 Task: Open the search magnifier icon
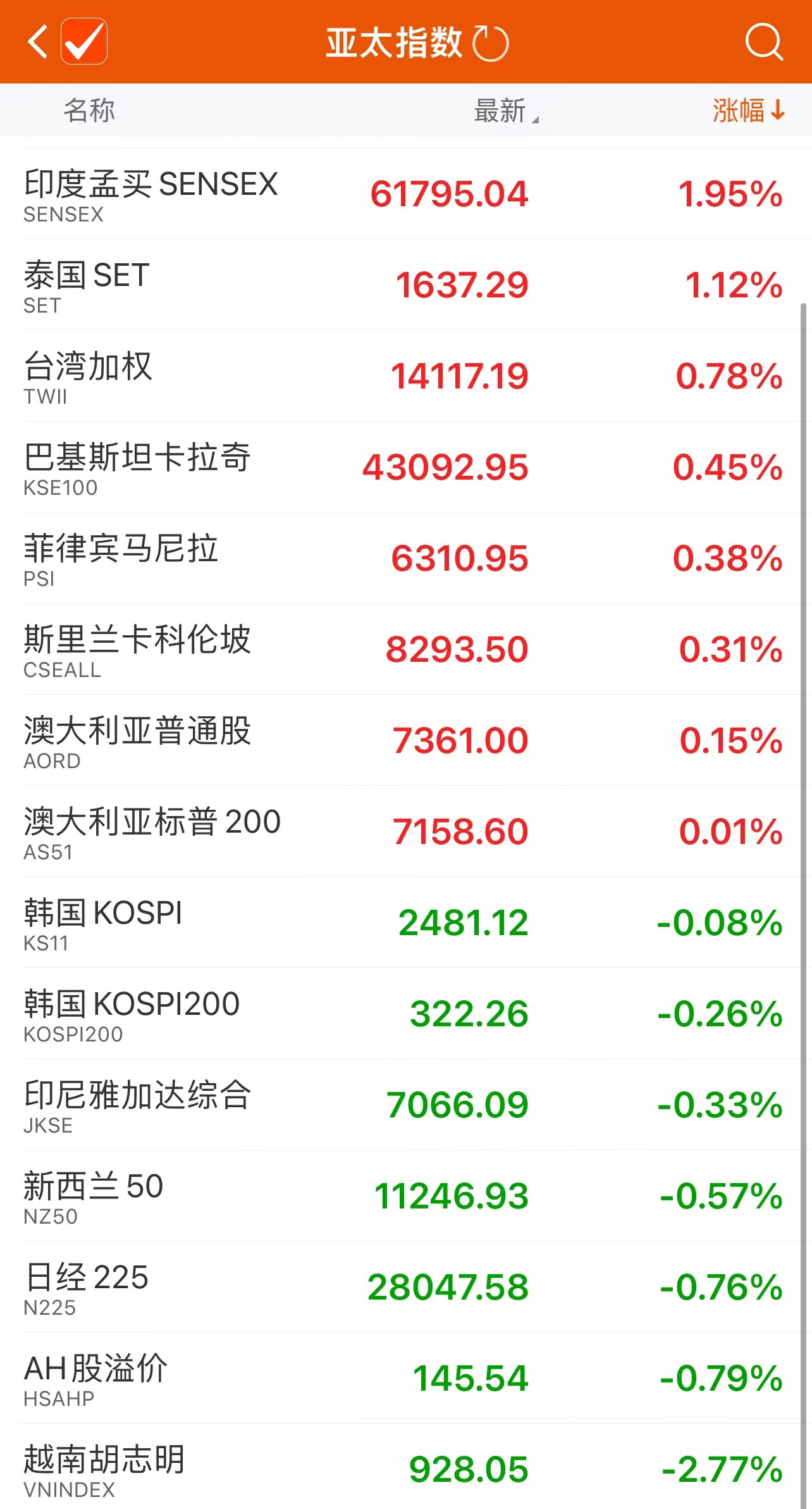763,42
